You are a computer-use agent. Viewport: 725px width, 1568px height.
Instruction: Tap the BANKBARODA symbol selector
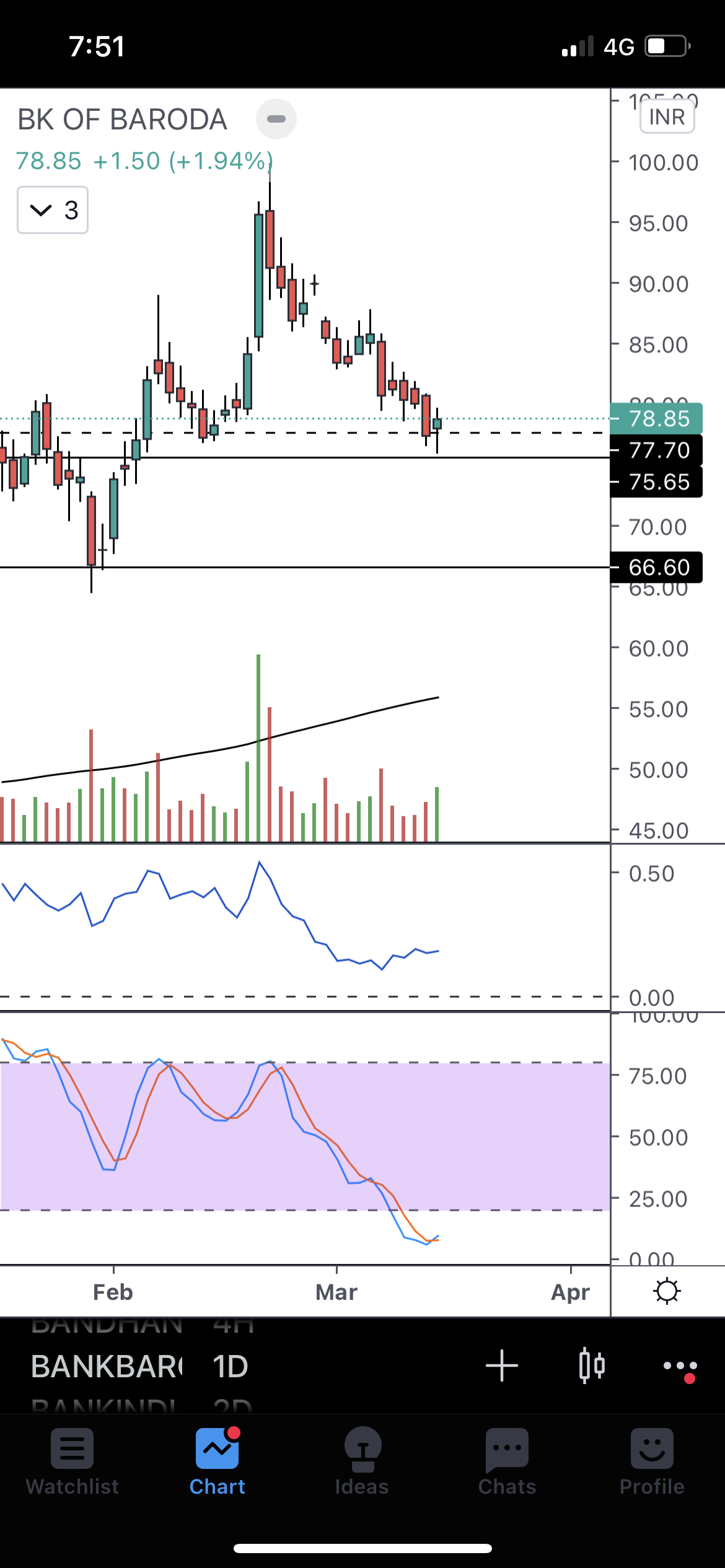107,1366
